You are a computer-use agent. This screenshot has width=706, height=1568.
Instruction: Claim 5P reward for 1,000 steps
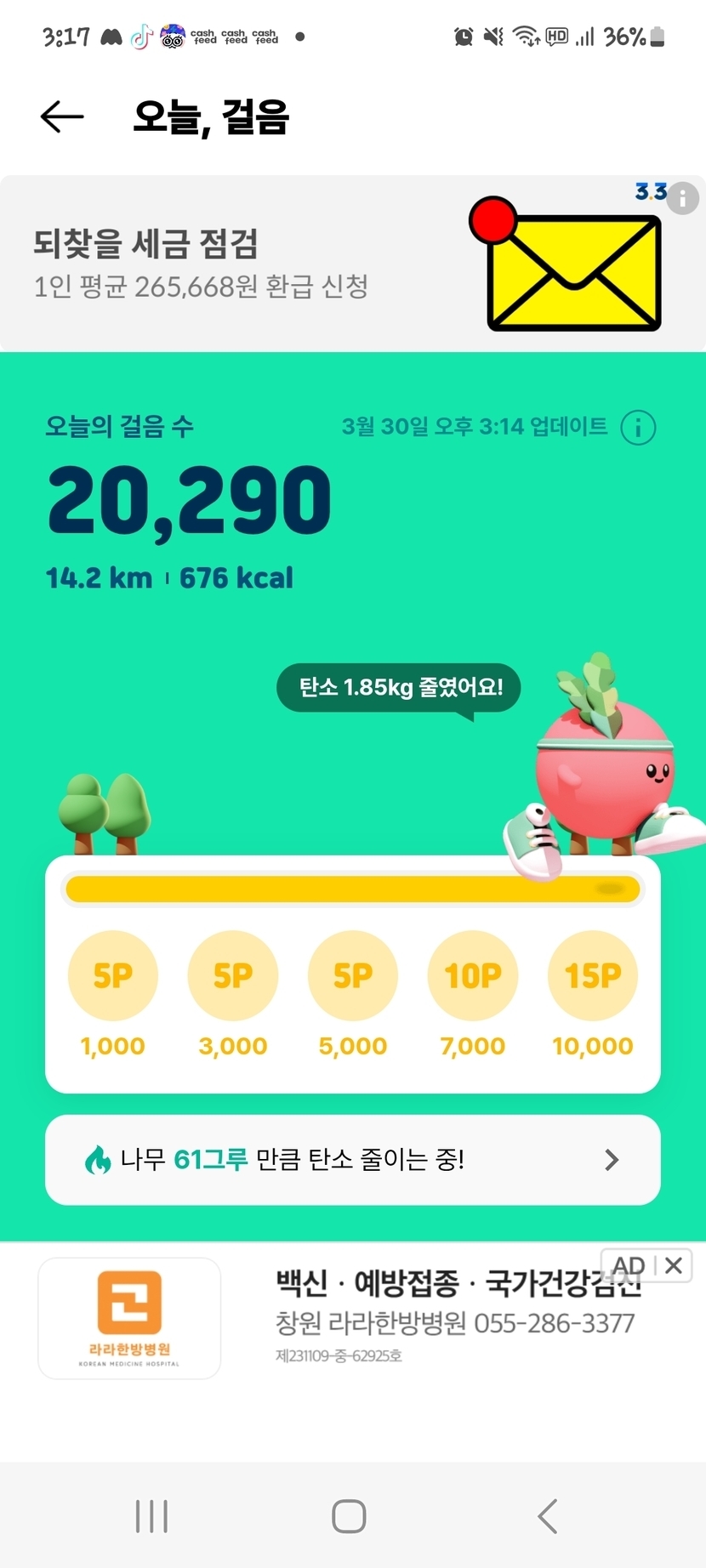pos(113,975)
